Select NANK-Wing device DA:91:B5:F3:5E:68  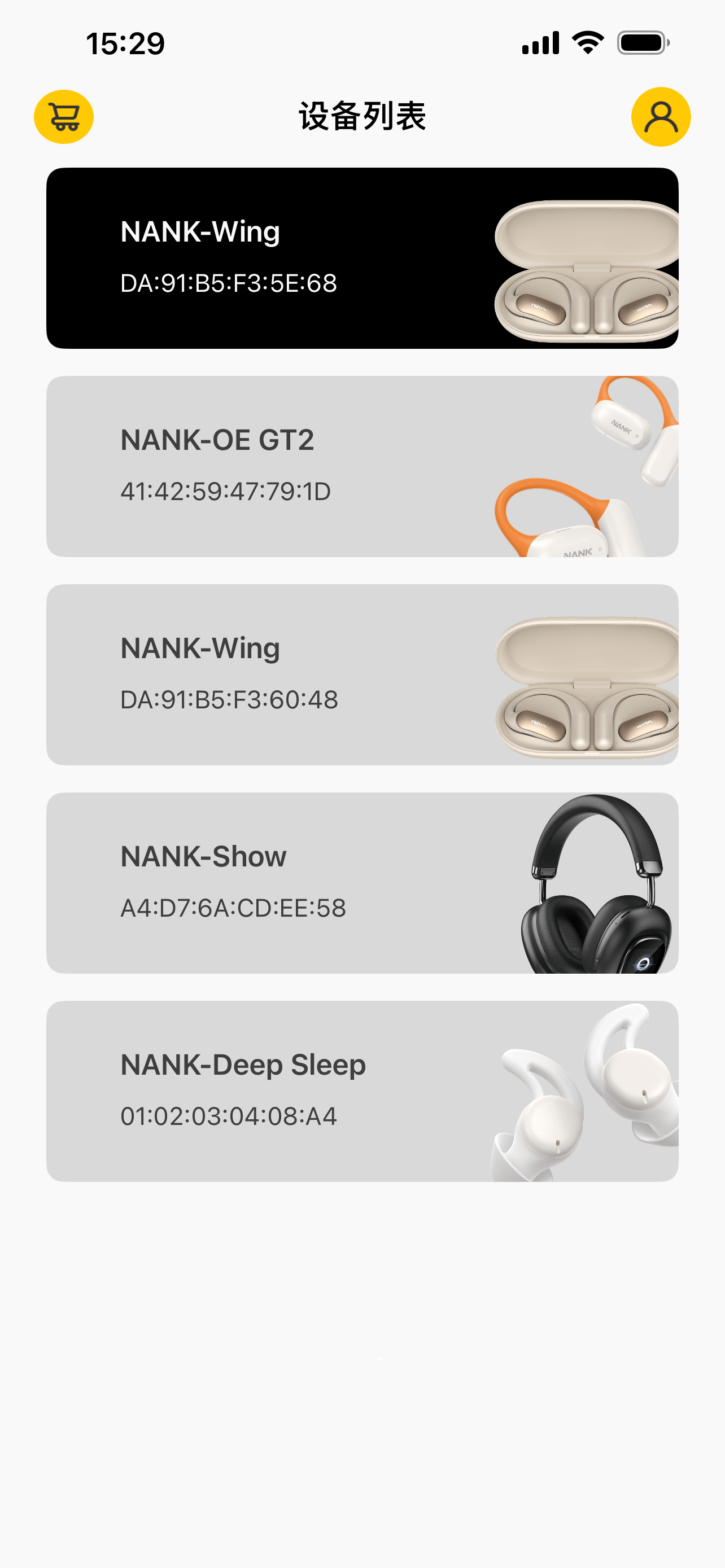click(362, 258)
